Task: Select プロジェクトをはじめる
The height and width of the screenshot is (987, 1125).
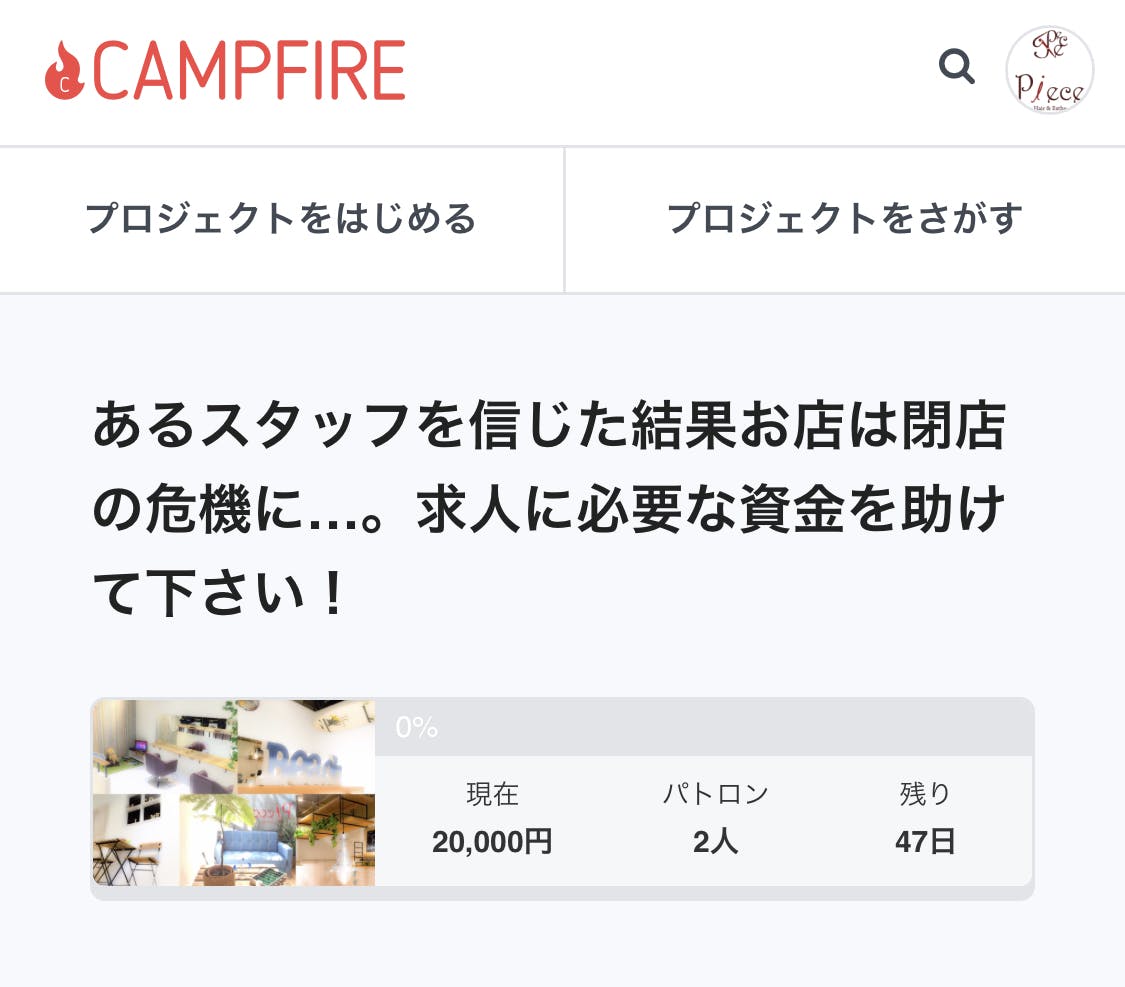Action: (x=281, y=219)
